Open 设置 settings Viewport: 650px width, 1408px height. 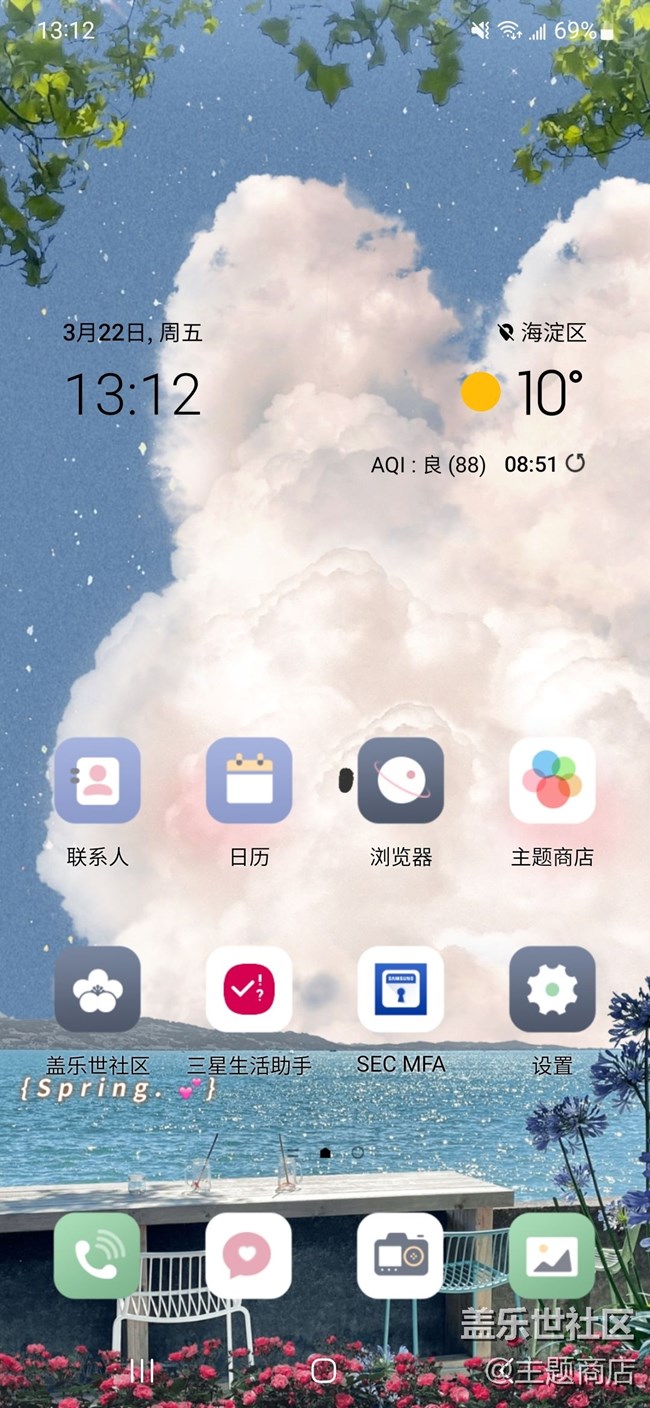click(552, 989)
